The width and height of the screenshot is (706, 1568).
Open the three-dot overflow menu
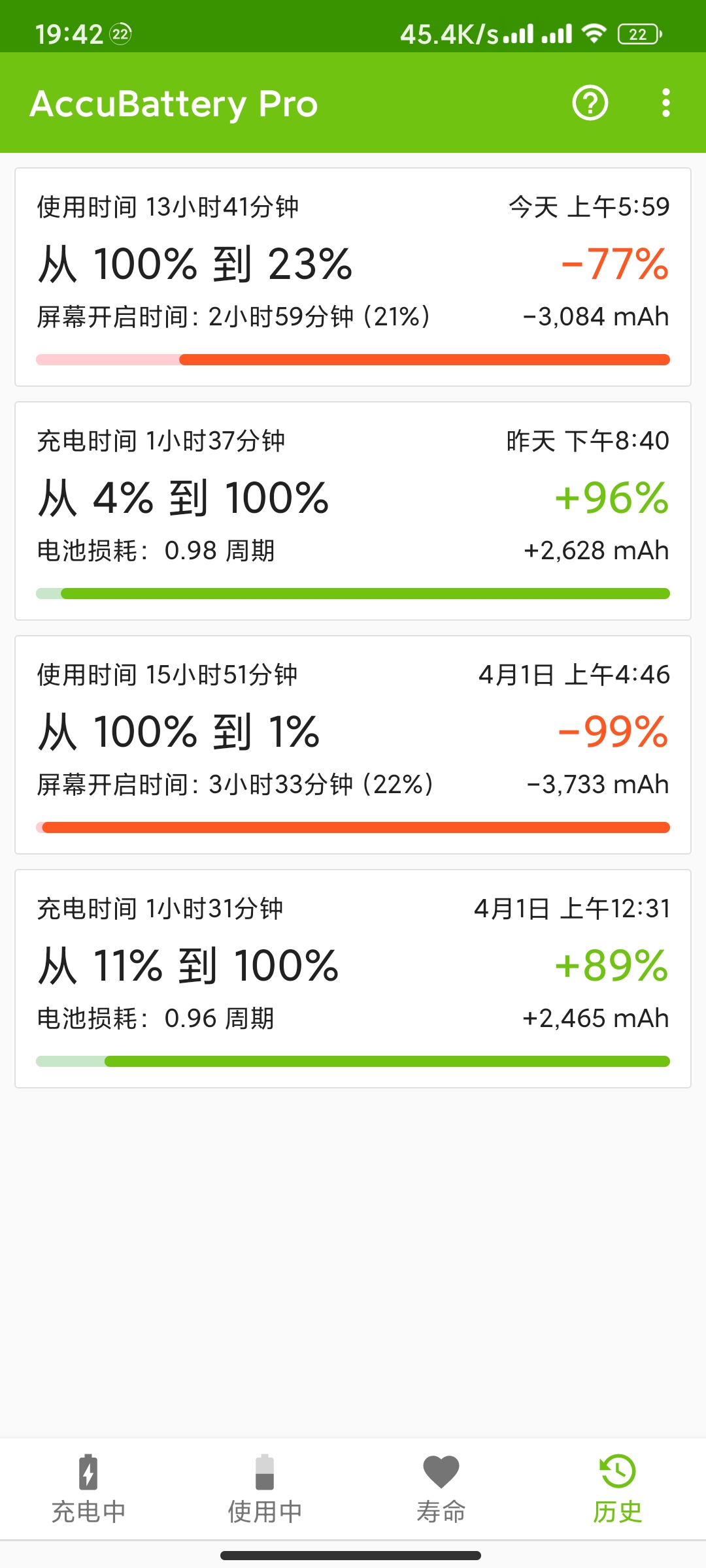(665, 103)
